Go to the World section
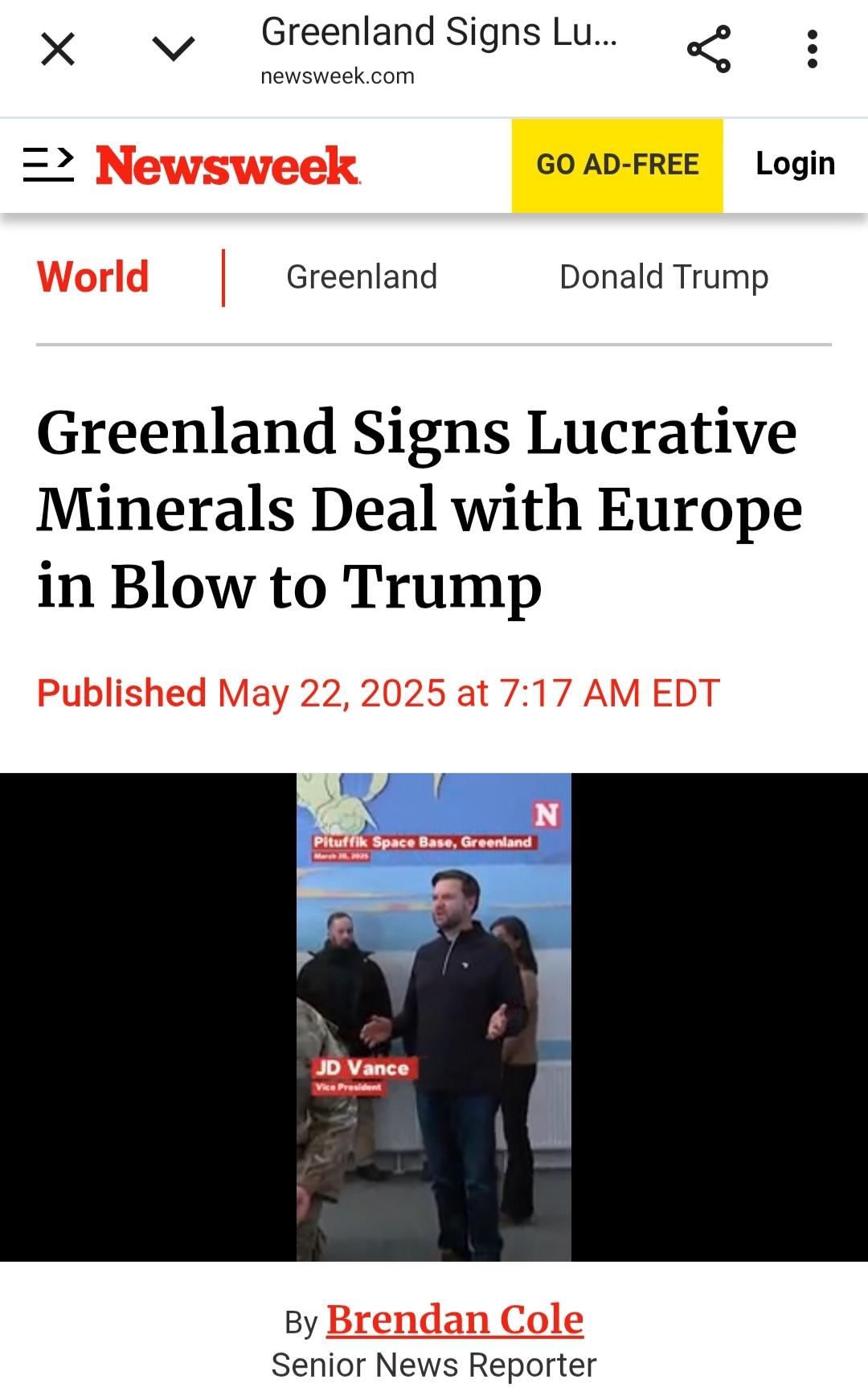Screen dimensions: 868x1396 pos(93,277)
